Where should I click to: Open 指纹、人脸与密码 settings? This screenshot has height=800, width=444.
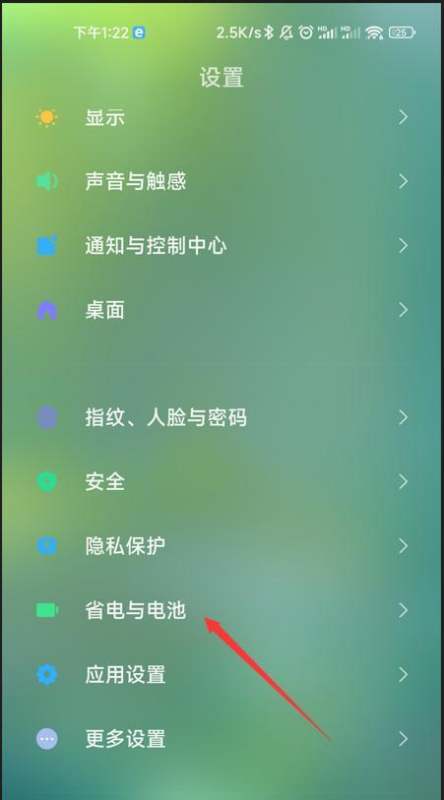(x=222, y=417)
